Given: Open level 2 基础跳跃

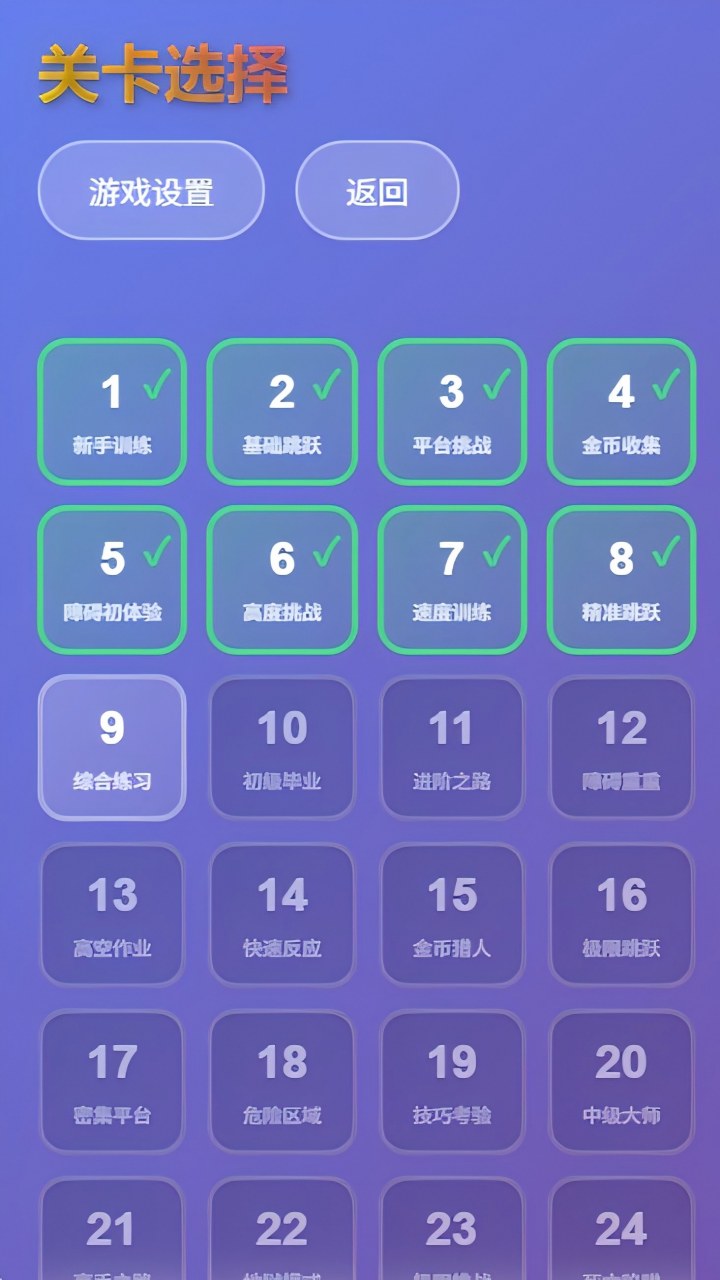Looking at the screenshot, I should [282, 412].
